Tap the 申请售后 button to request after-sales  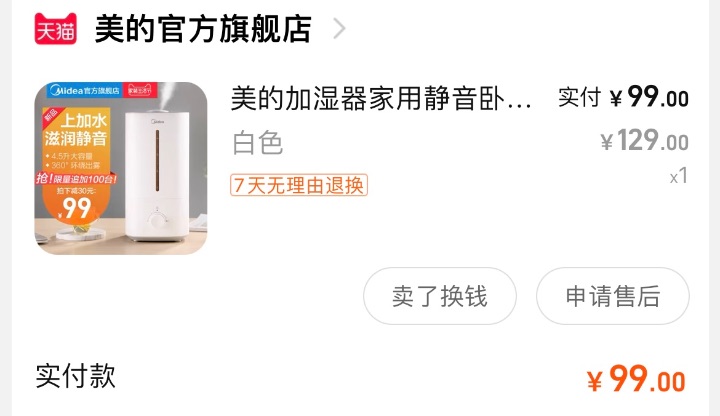[x=613, y=296]
